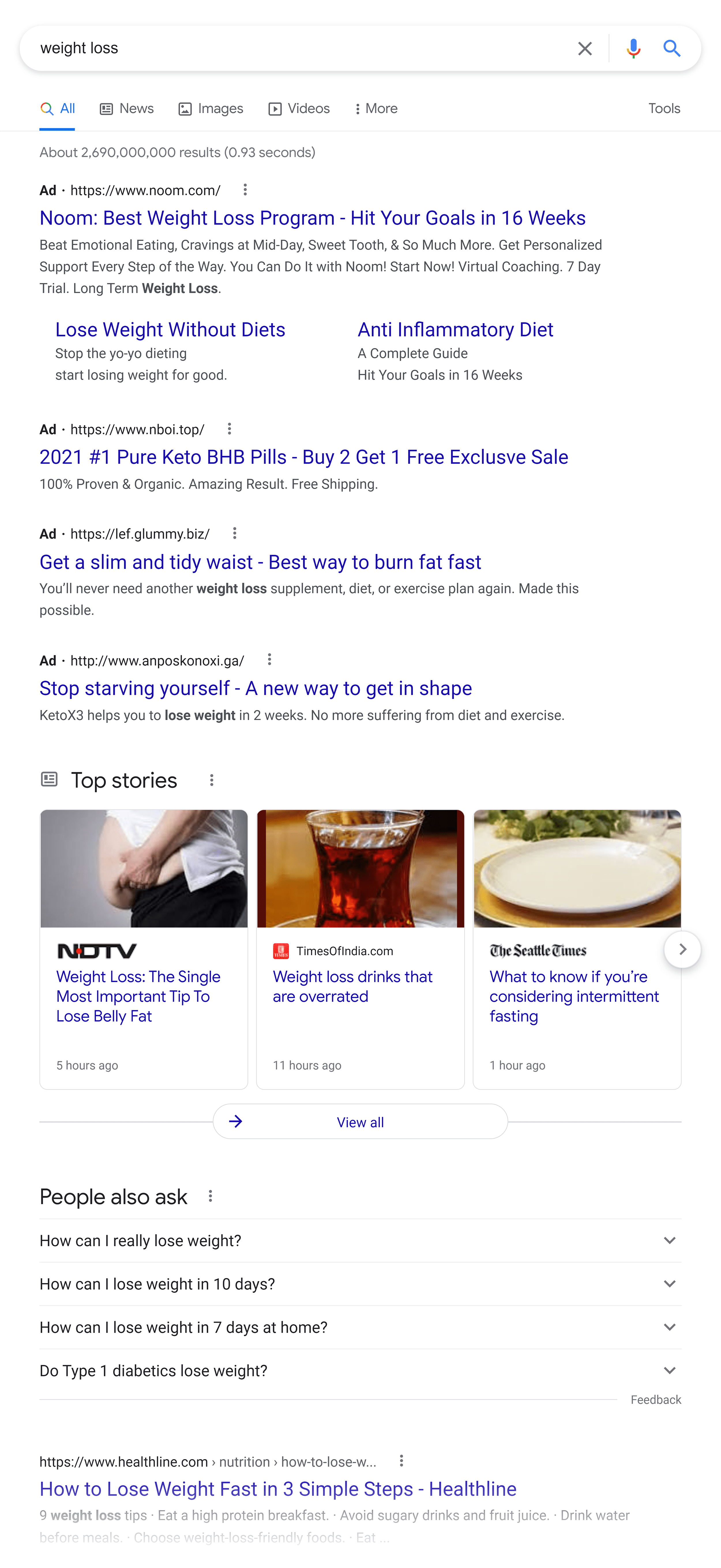Start a voice search with the microphone
Screen dimensions: 721x1568
click(x=633, y=48)
